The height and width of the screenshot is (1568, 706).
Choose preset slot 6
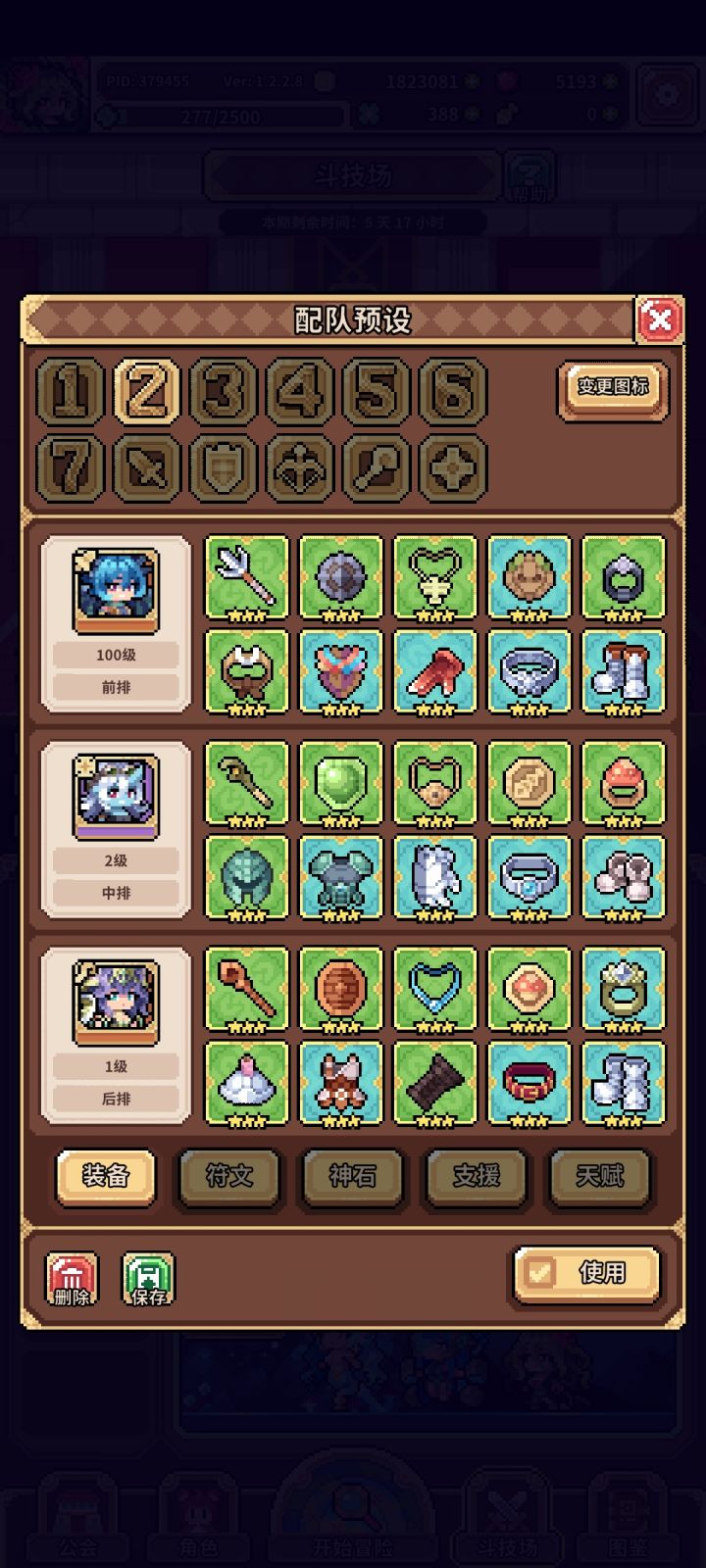click(452, 391)
